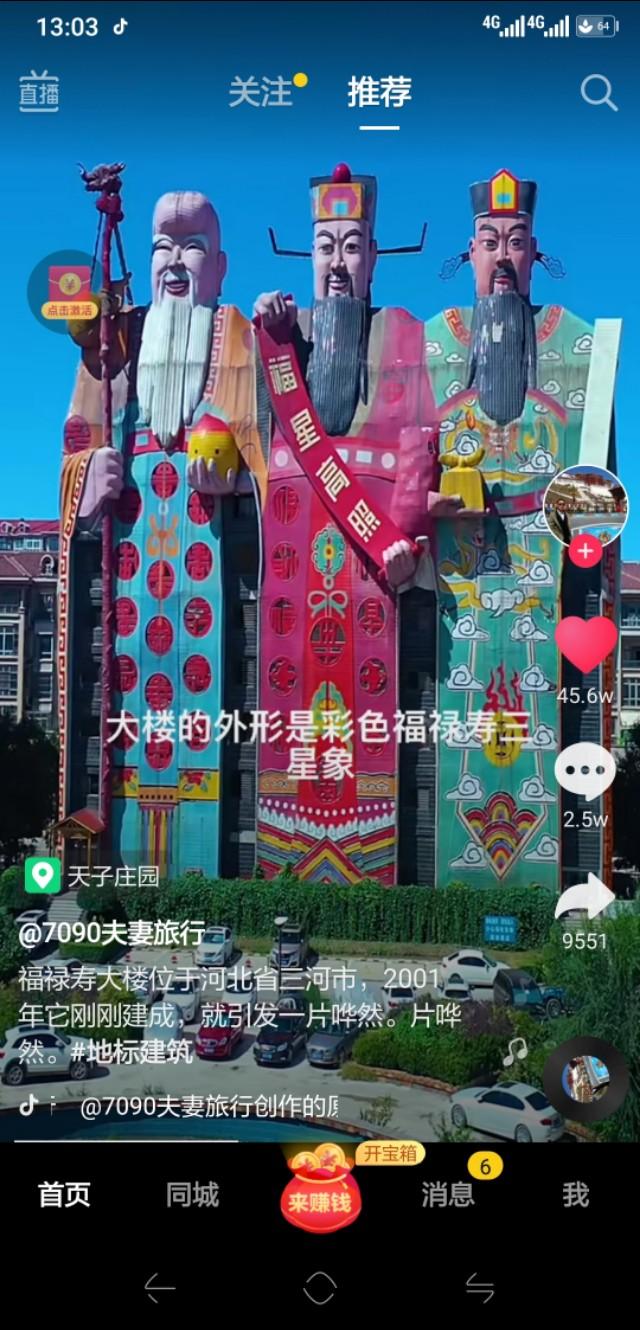This screenshot has height=1330, width=640.
Task: Go to the 我 profile tab
Action: tap(575, 1194)
